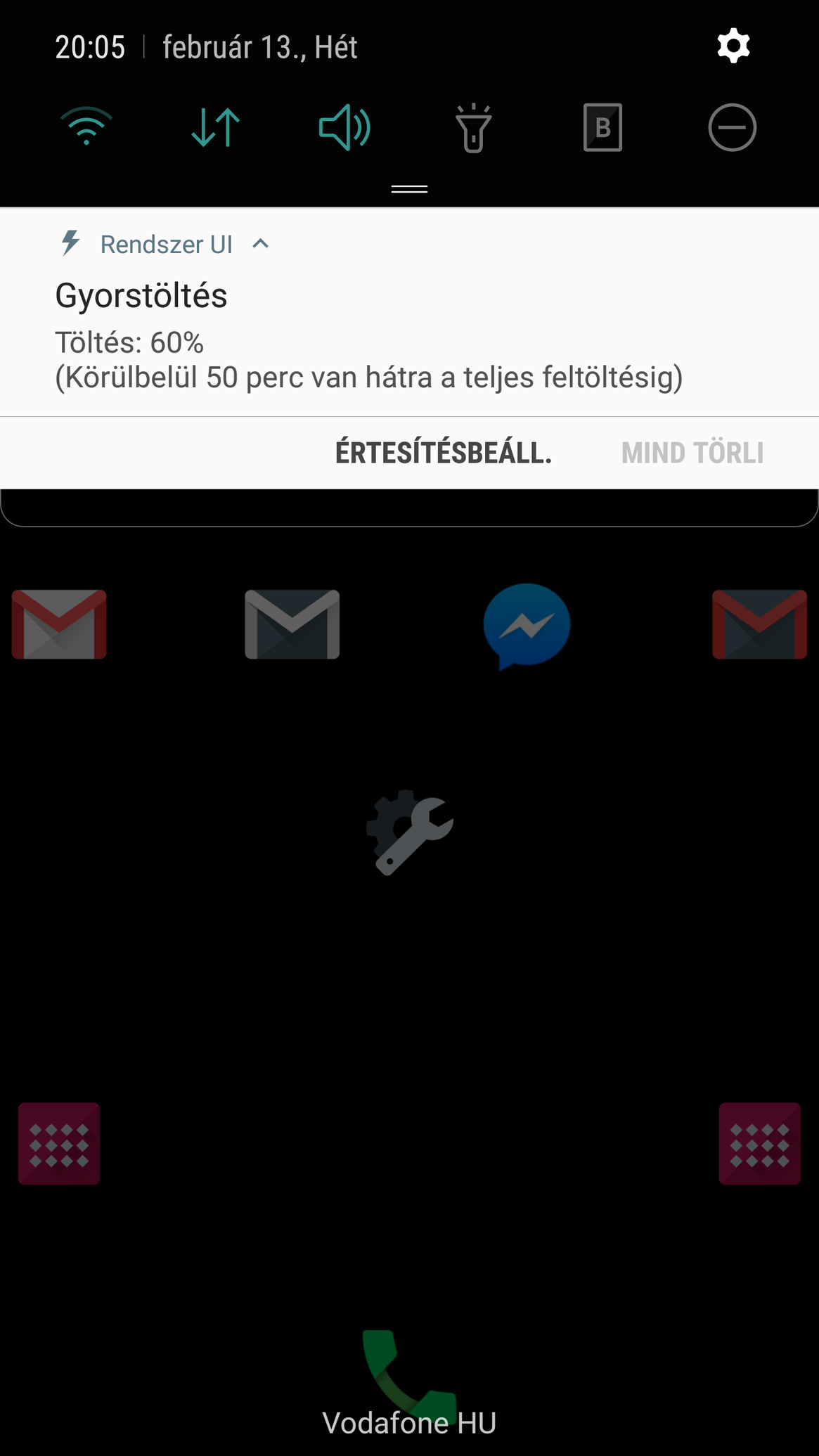Collapse the Rendszer UI notification chevron
This screenshot has width=819, height=1456.
[261, 244]
